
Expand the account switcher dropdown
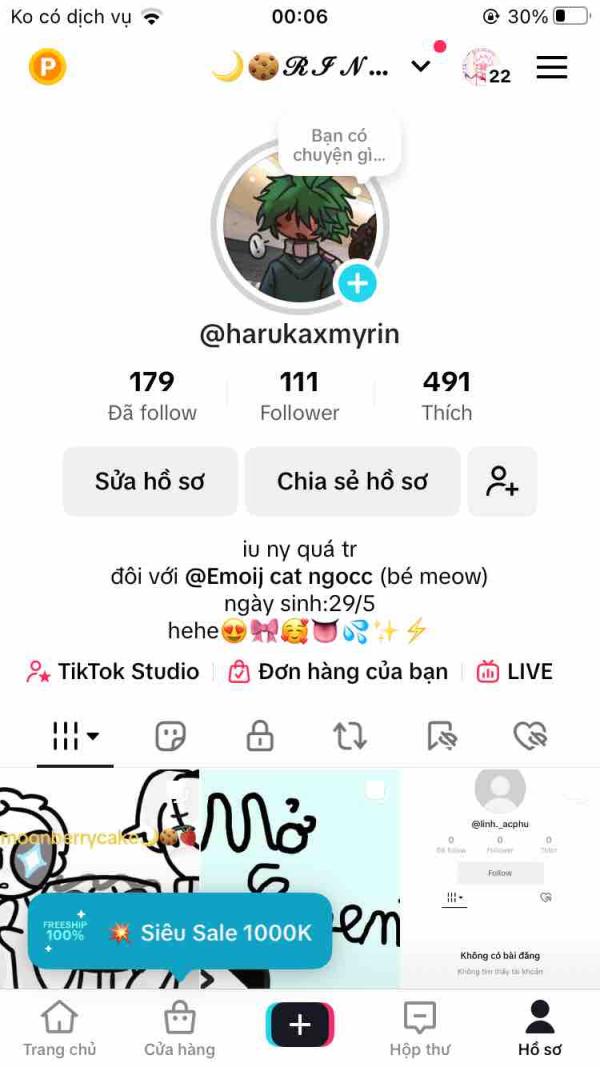pos(421,67)
